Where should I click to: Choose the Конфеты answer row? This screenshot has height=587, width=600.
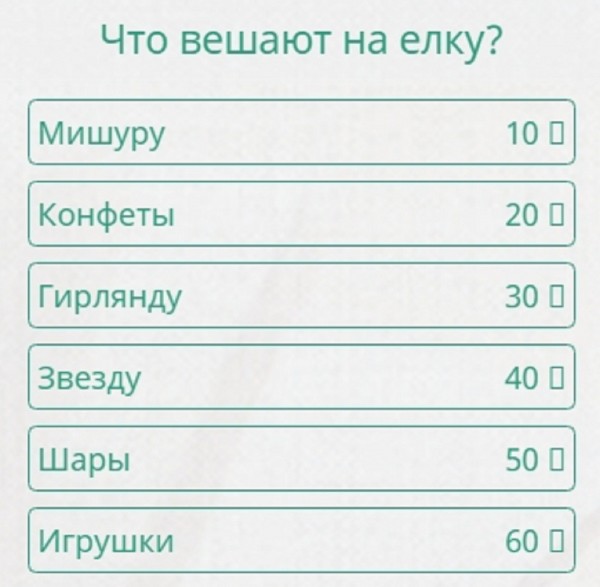301,214
